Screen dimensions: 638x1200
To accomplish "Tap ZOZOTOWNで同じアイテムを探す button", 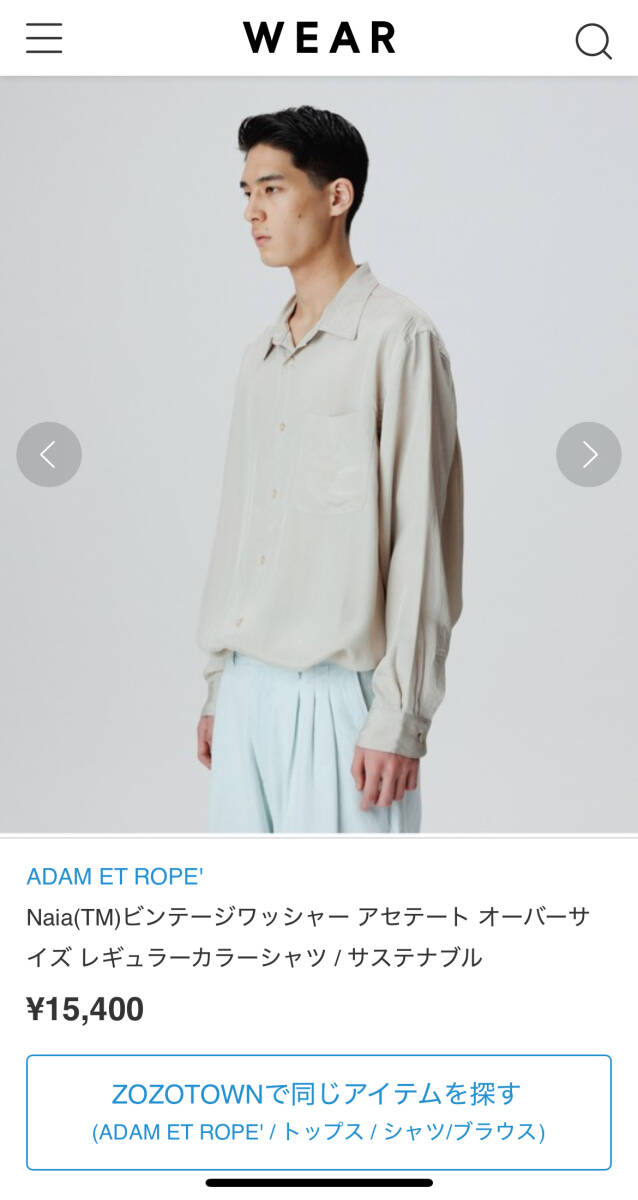I will 318,1111.
